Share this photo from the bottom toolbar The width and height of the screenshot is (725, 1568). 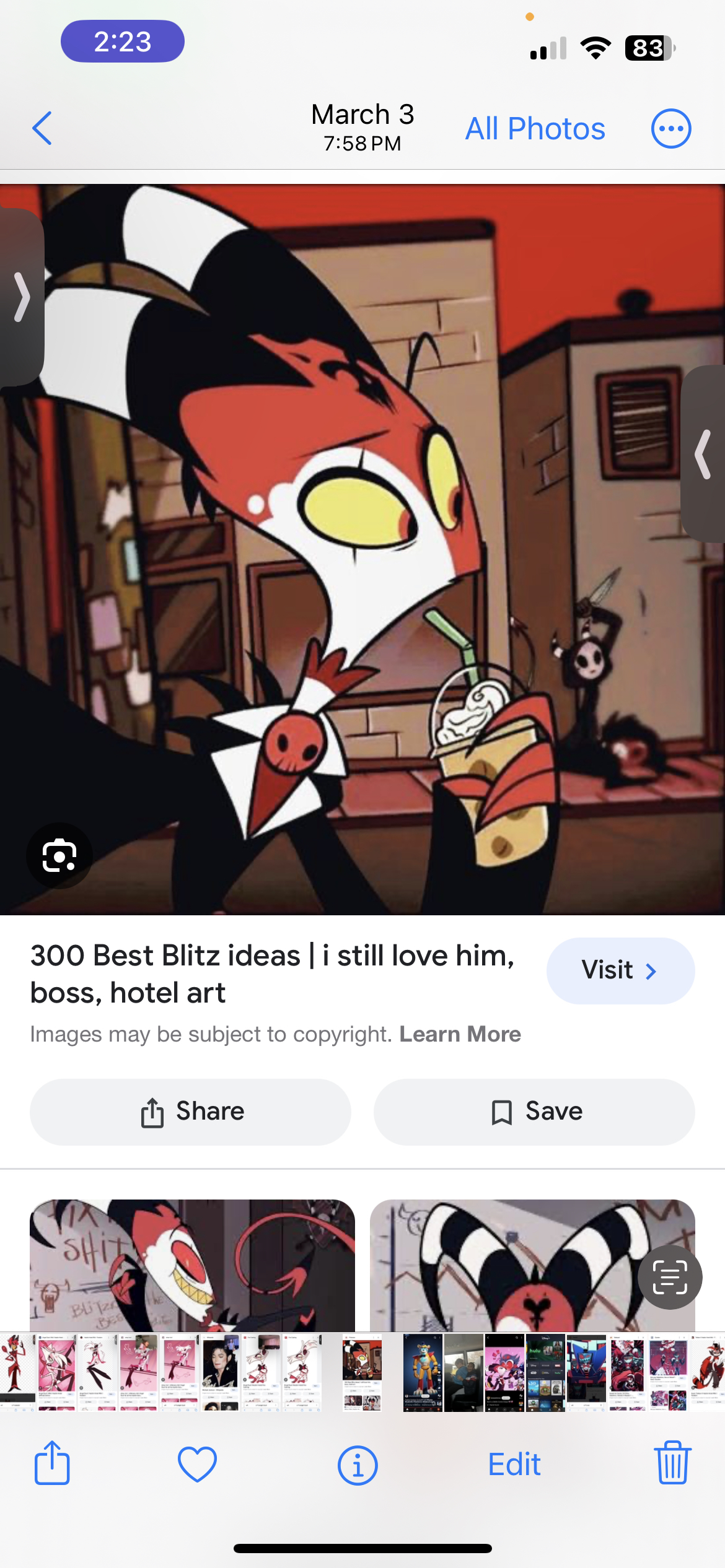click(52, 1464)
